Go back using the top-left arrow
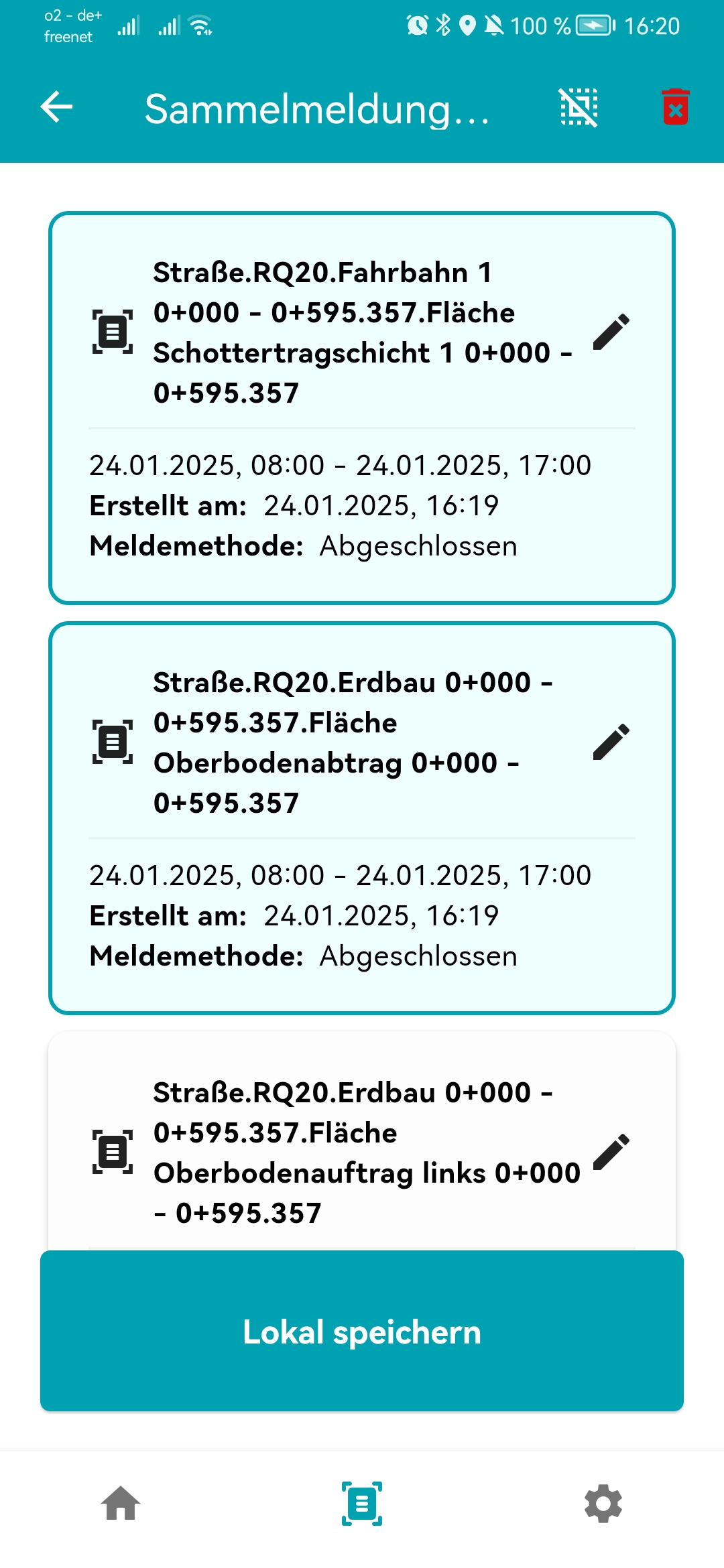 [x=57, y=107]
